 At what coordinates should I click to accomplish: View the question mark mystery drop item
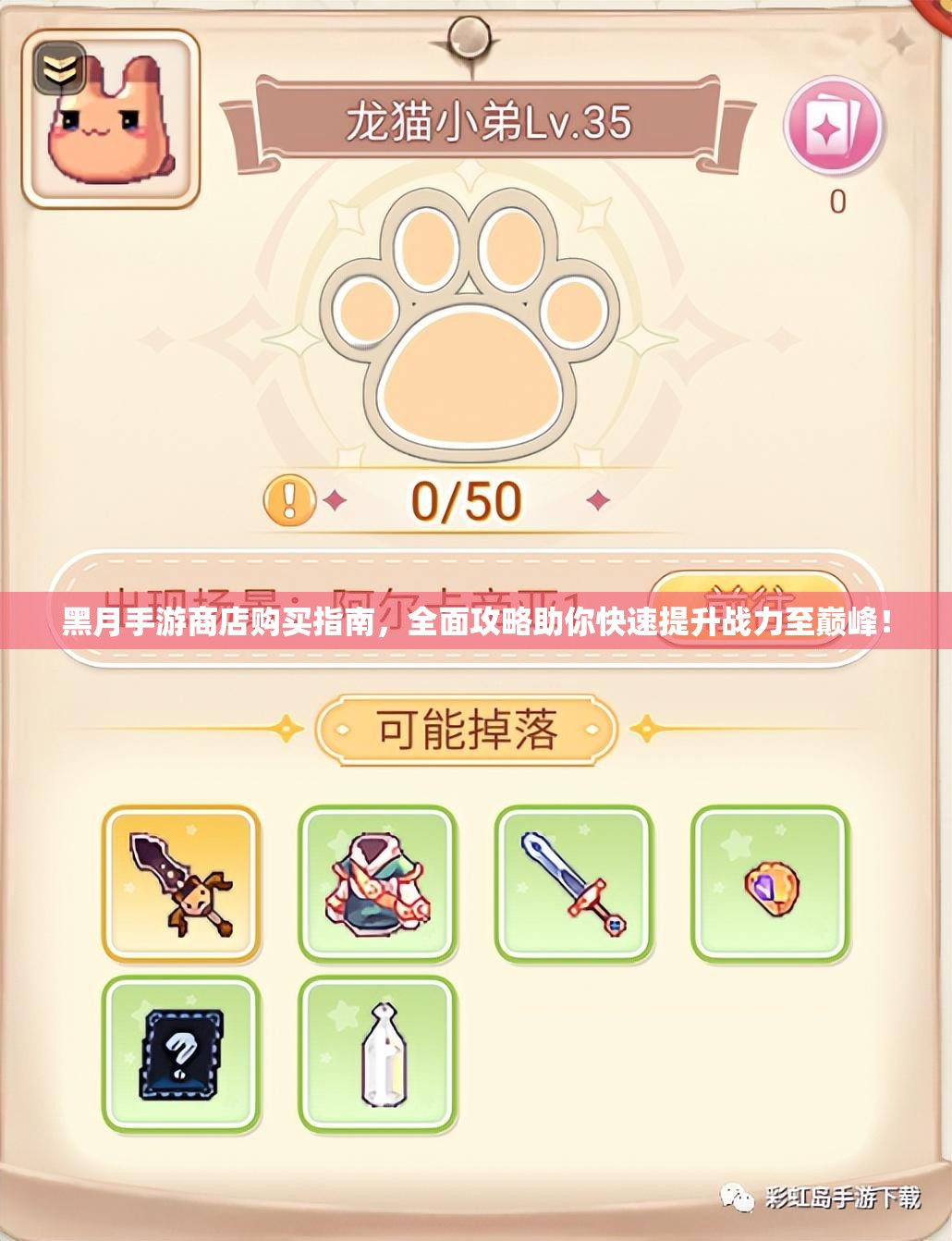[181, 1055]
